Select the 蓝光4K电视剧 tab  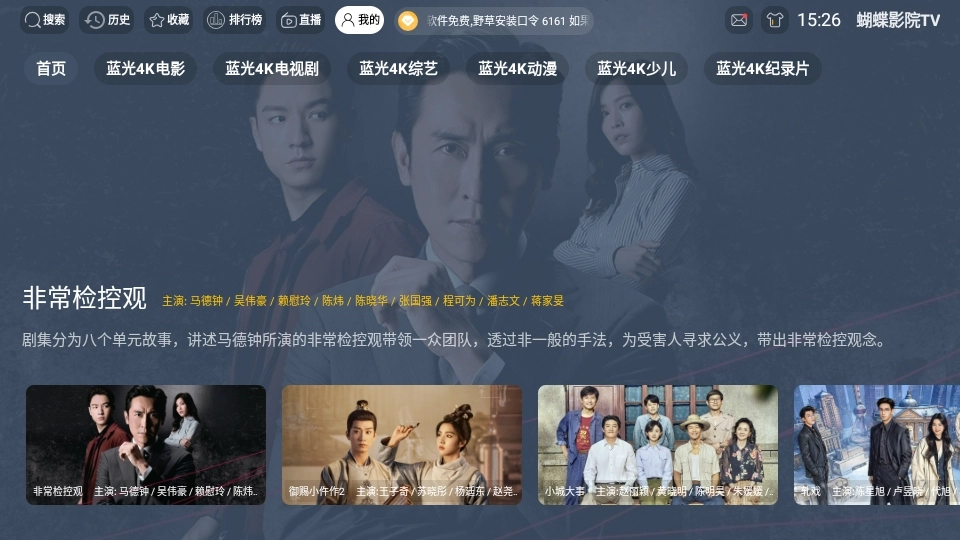pos(272,68)
